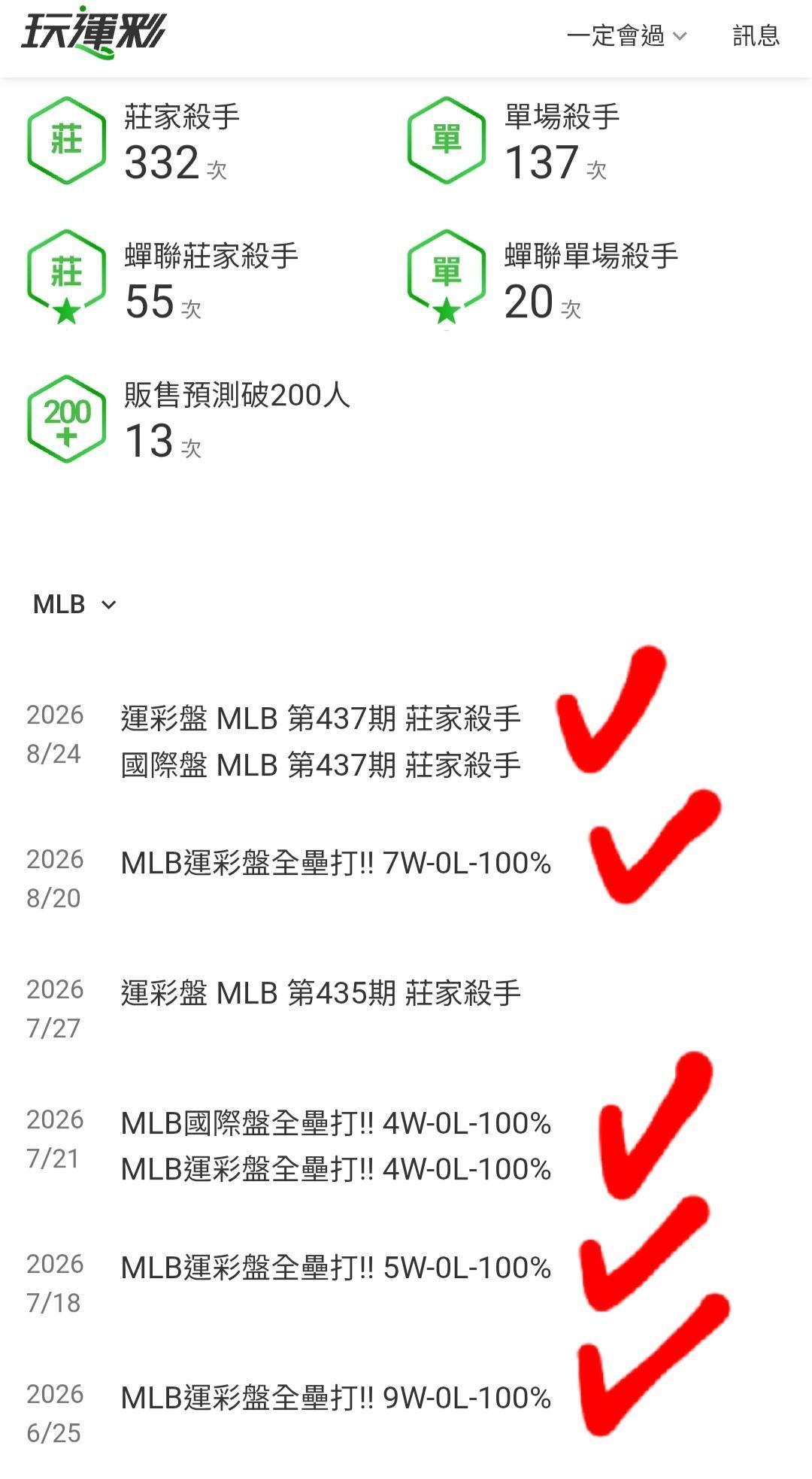
Task: Open the MLB league selector dropdown
Action: pos(74,604)
